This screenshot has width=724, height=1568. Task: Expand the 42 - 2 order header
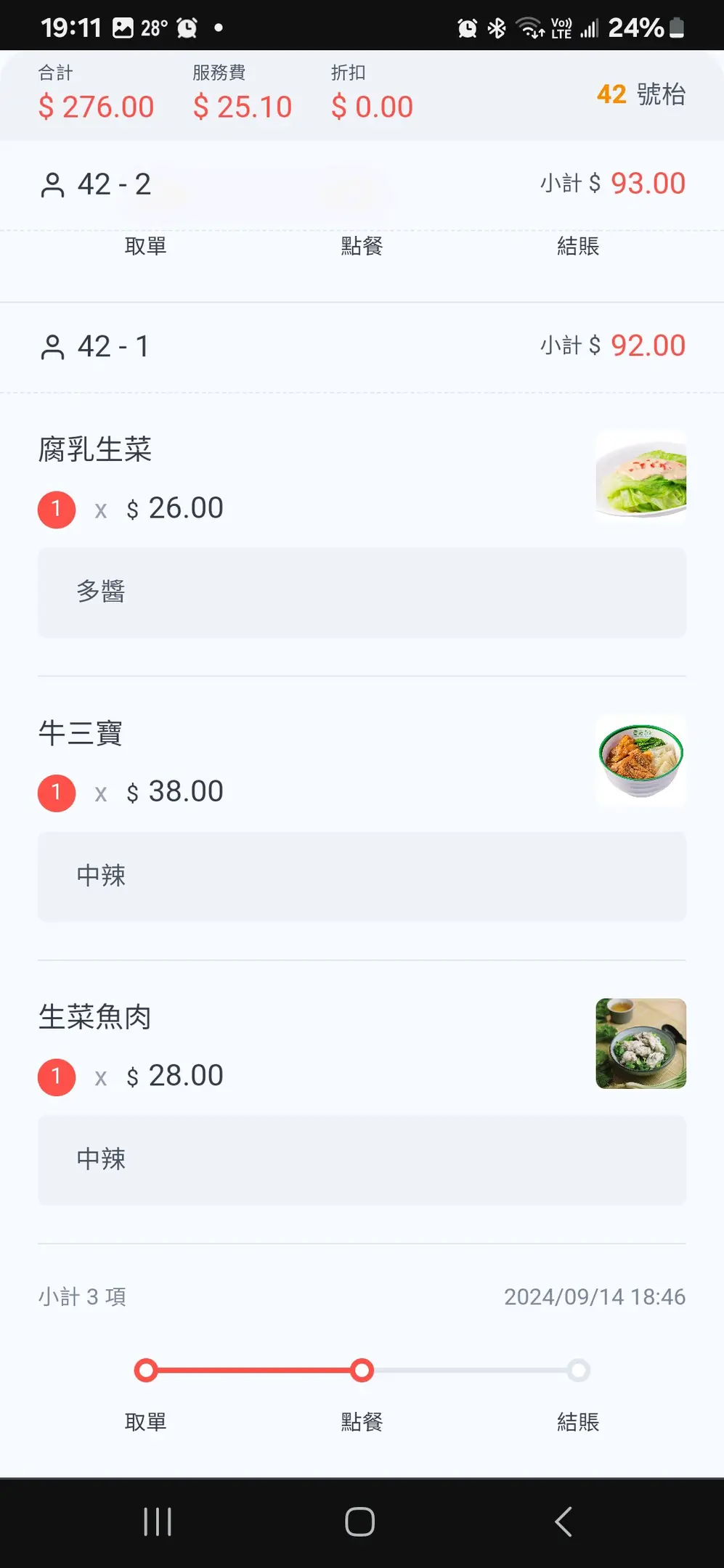(x=362, y=184)
